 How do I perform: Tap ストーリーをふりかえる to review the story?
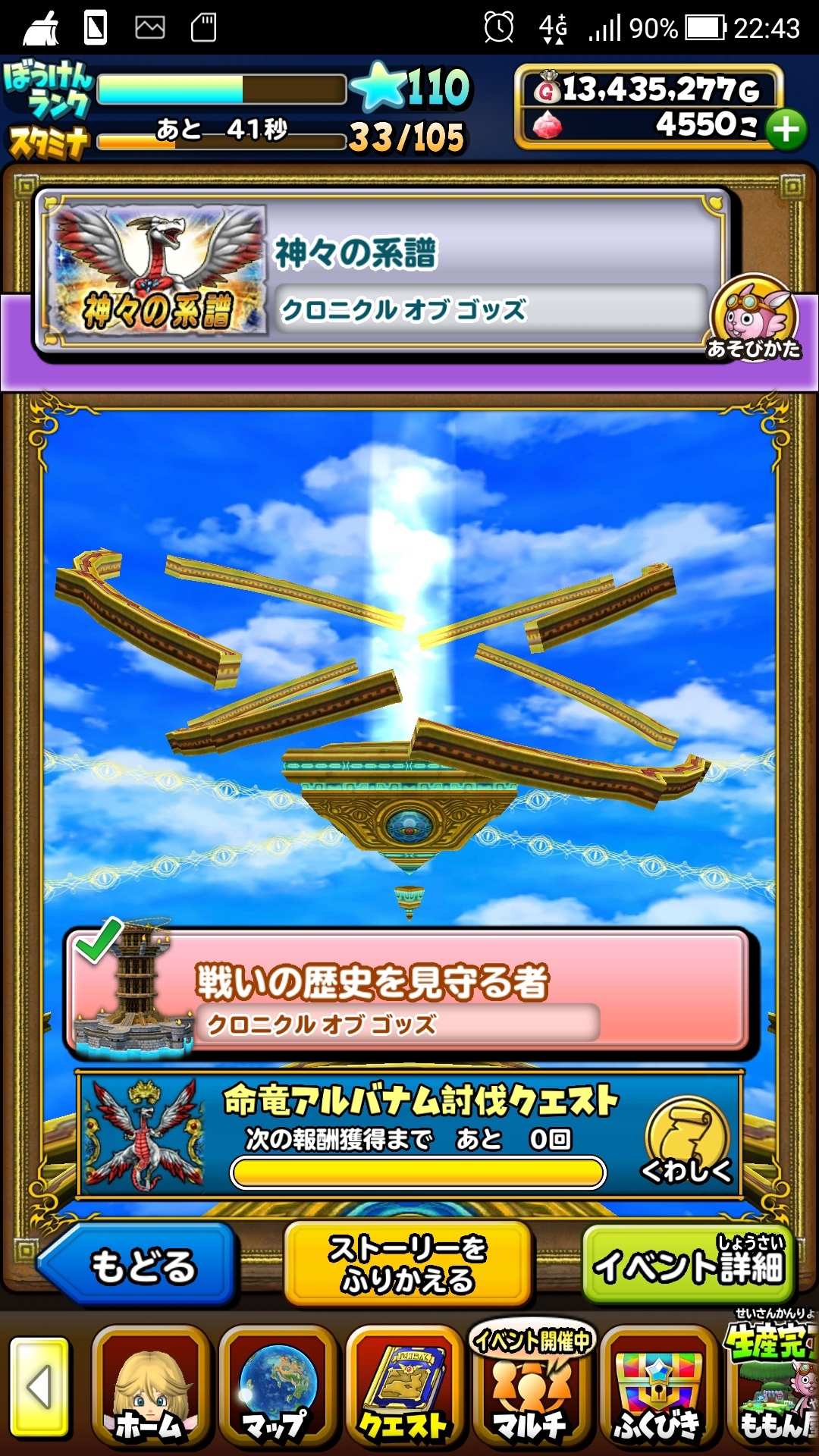click(407, 1265)
